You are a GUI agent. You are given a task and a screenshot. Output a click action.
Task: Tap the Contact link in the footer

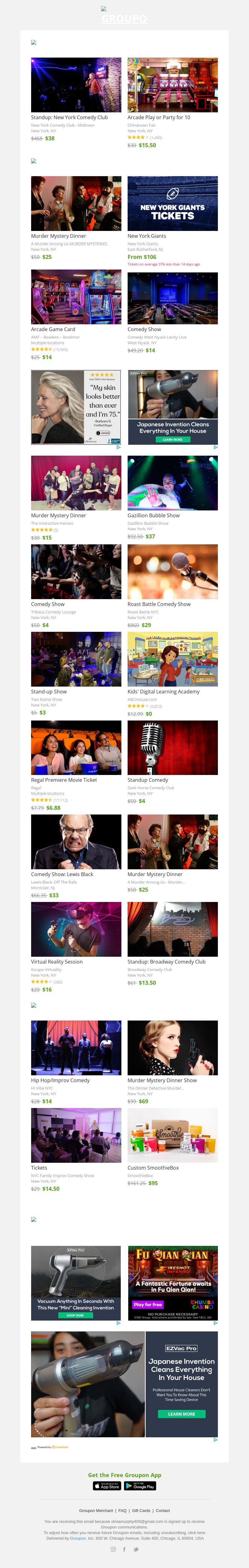[x=162, y=1510]
